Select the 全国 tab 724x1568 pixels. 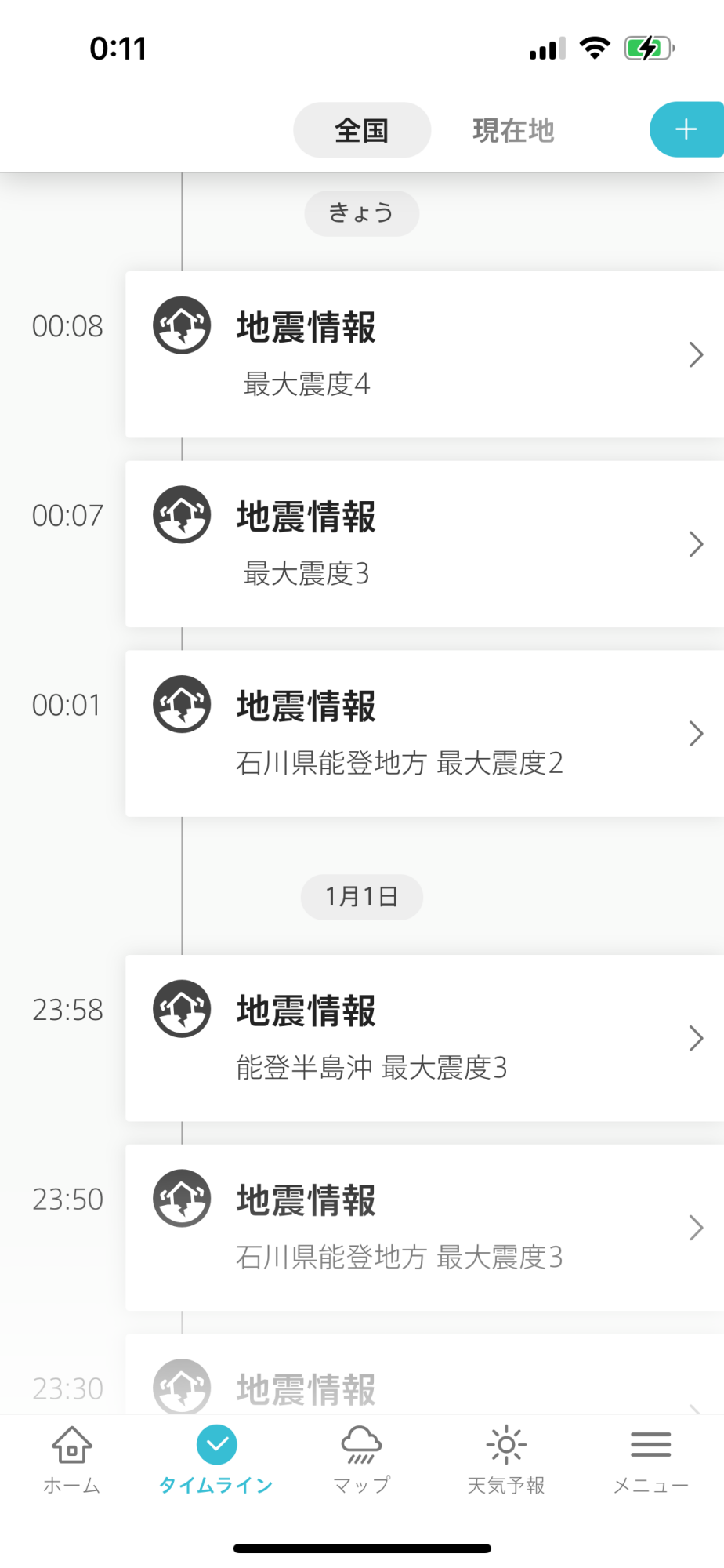point(362,130)
